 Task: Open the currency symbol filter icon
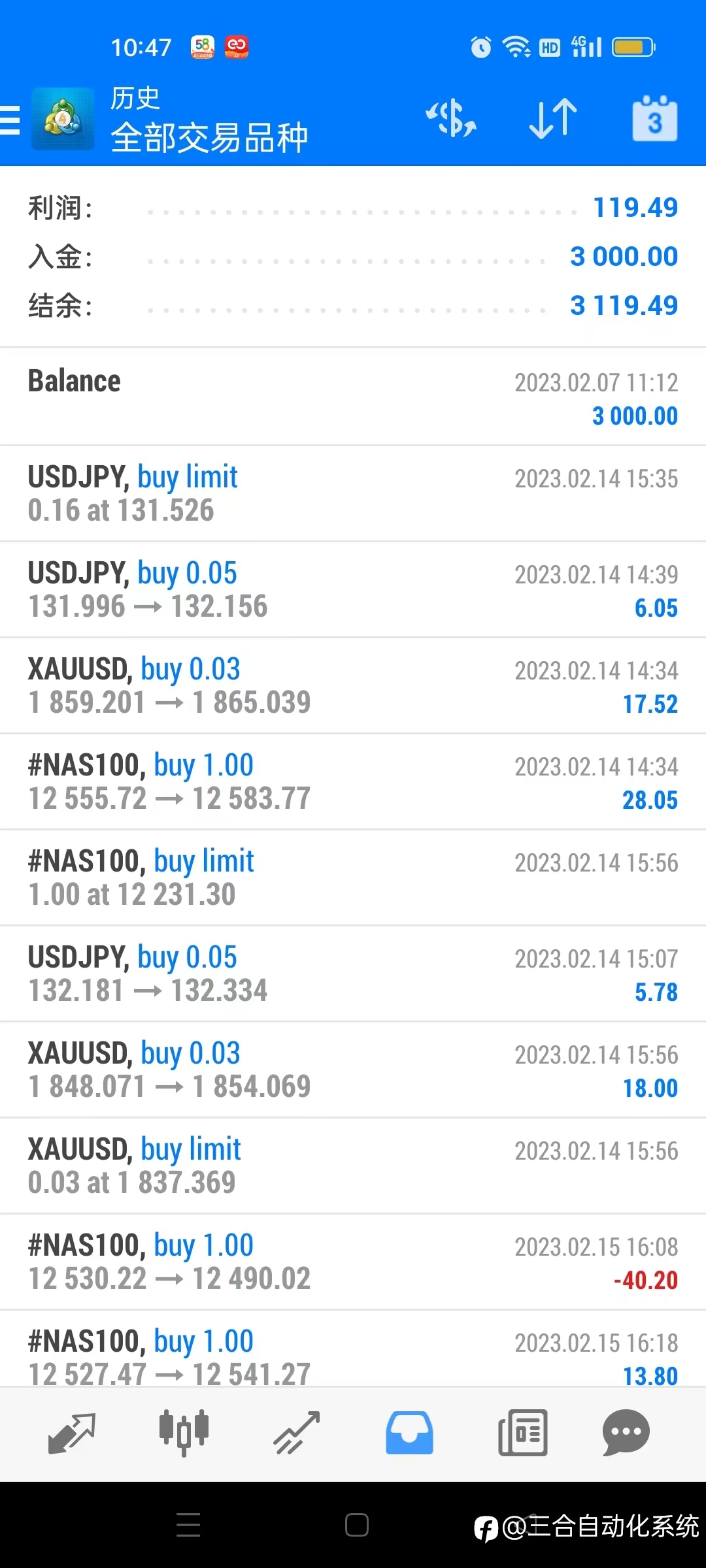click(x=451, y=119)
